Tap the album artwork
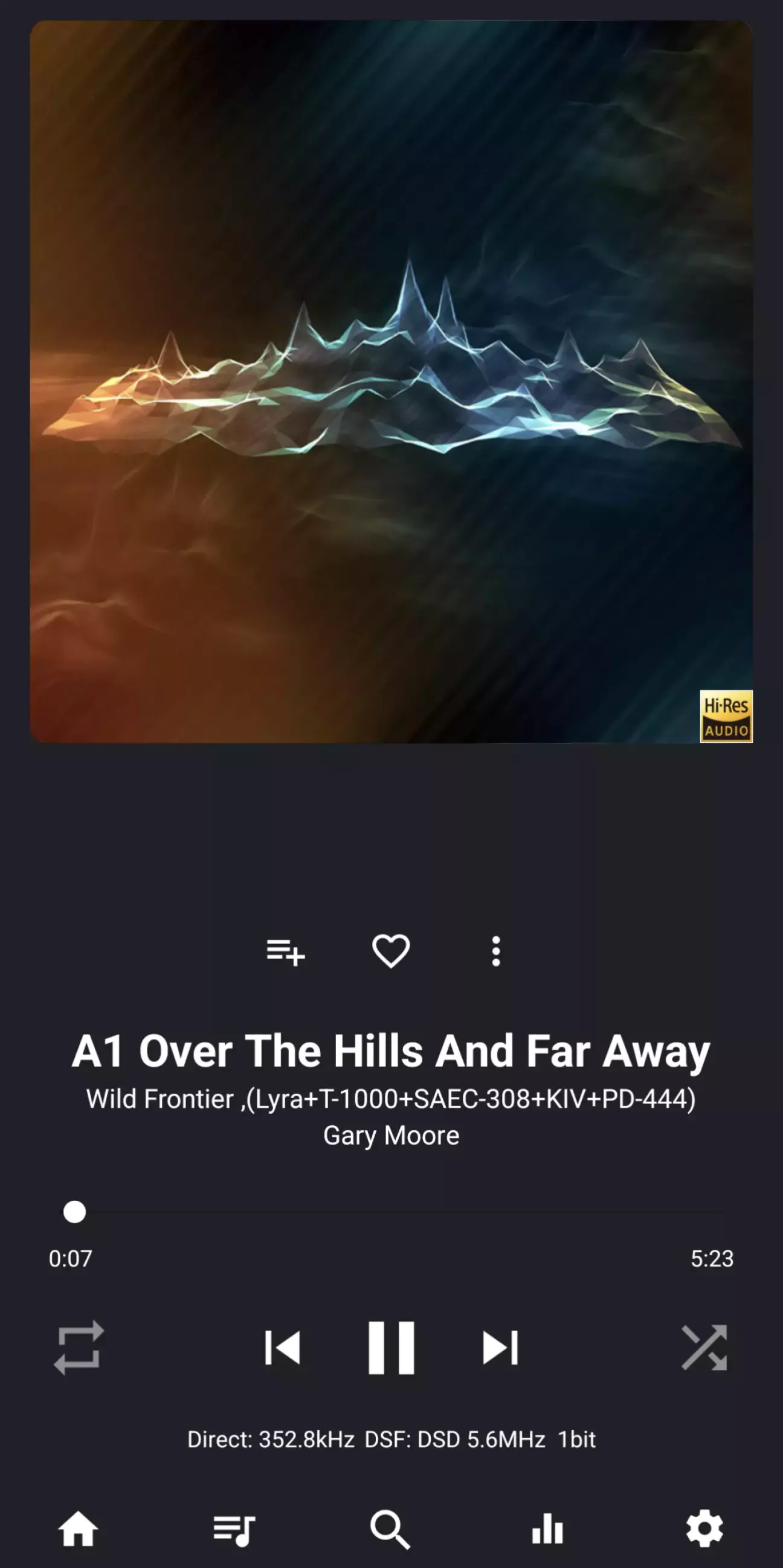 click(391, 382)
